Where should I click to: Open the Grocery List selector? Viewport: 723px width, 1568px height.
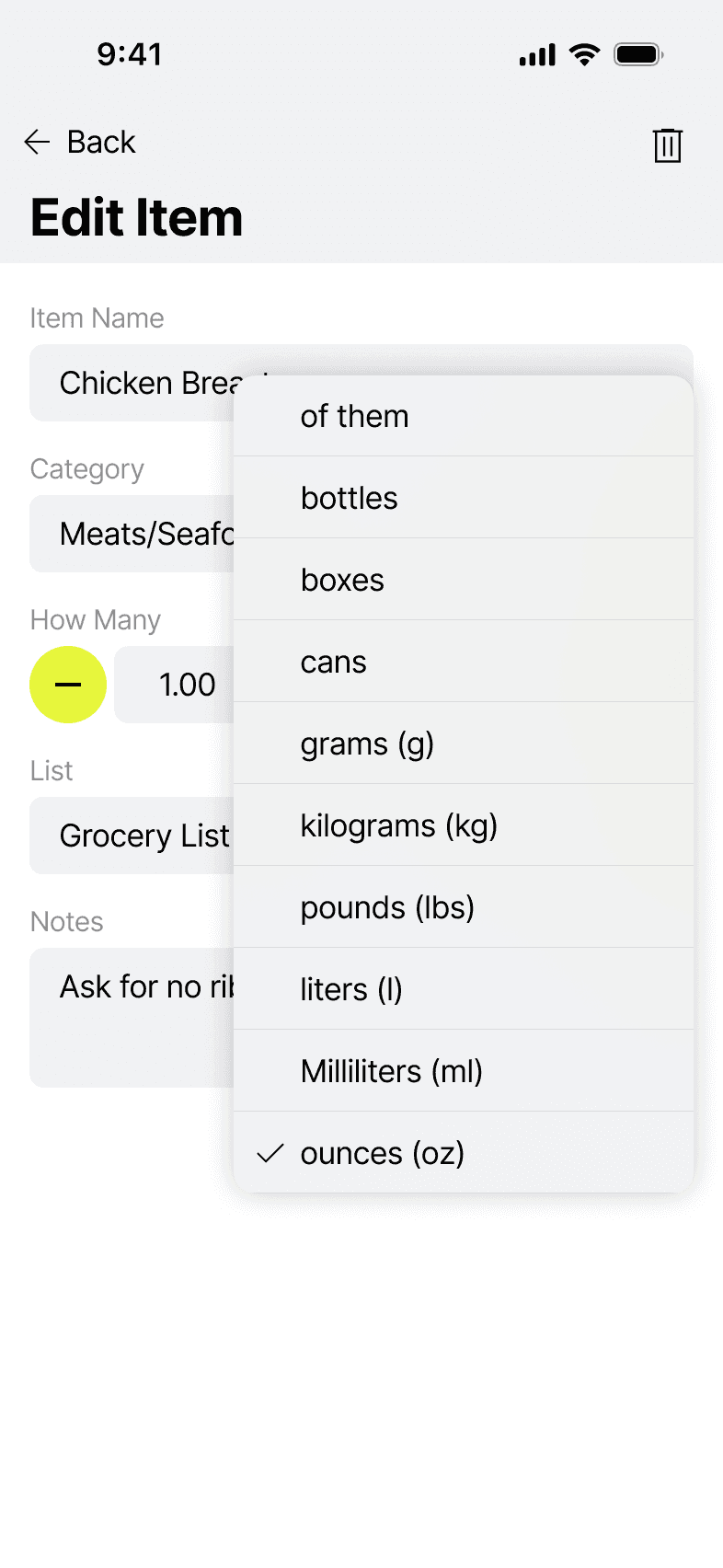click(x=133, y=836)
